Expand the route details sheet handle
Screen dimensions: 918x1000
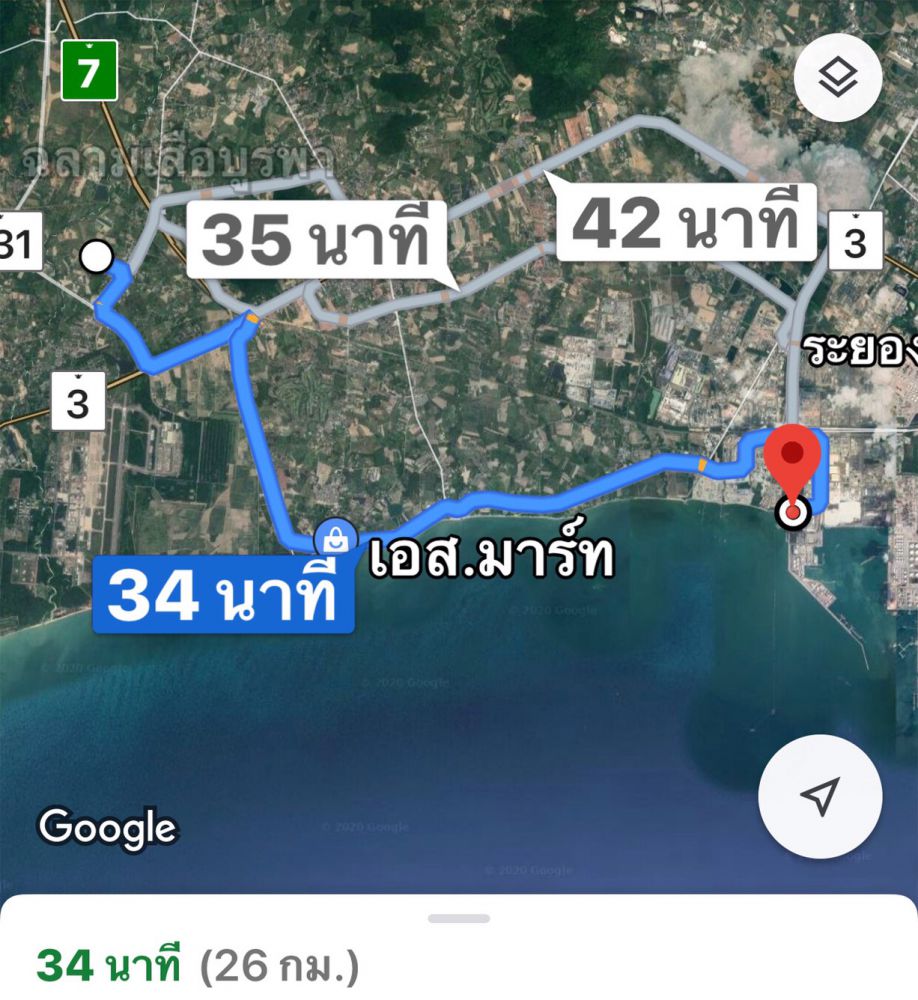(459, 918)
